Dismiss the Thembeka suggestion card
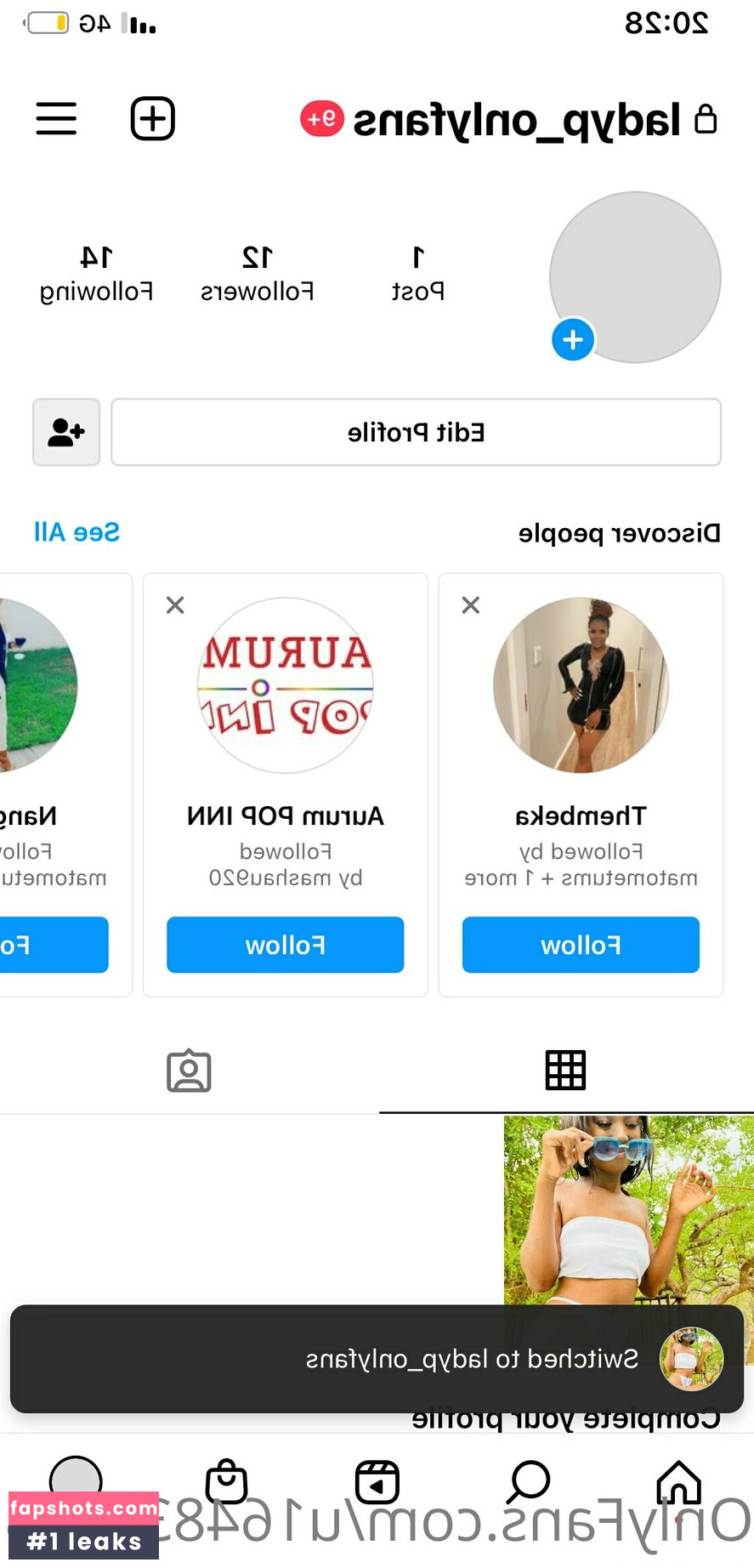 point(470,605)
